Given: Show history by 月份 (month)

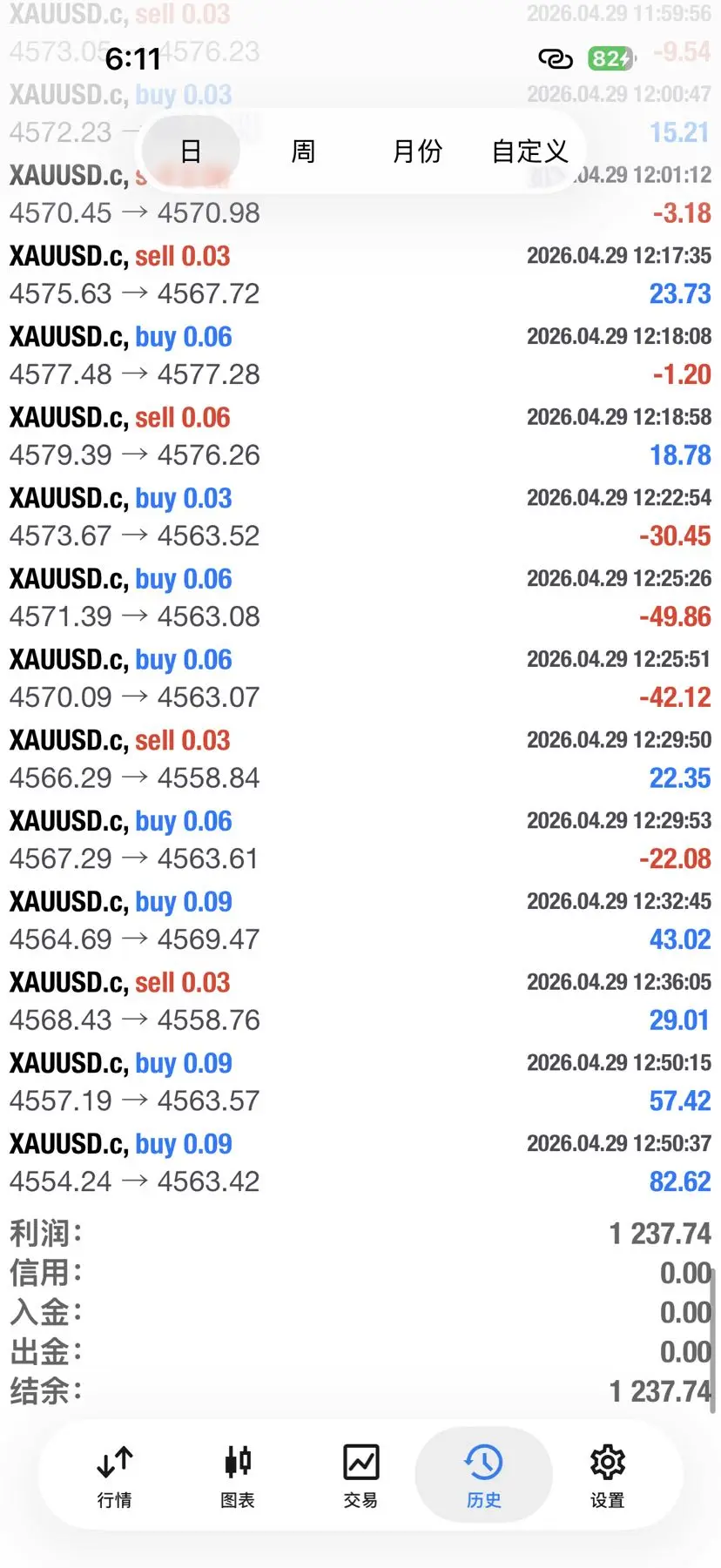Looking at the screenshot, I should pos(417,151).
